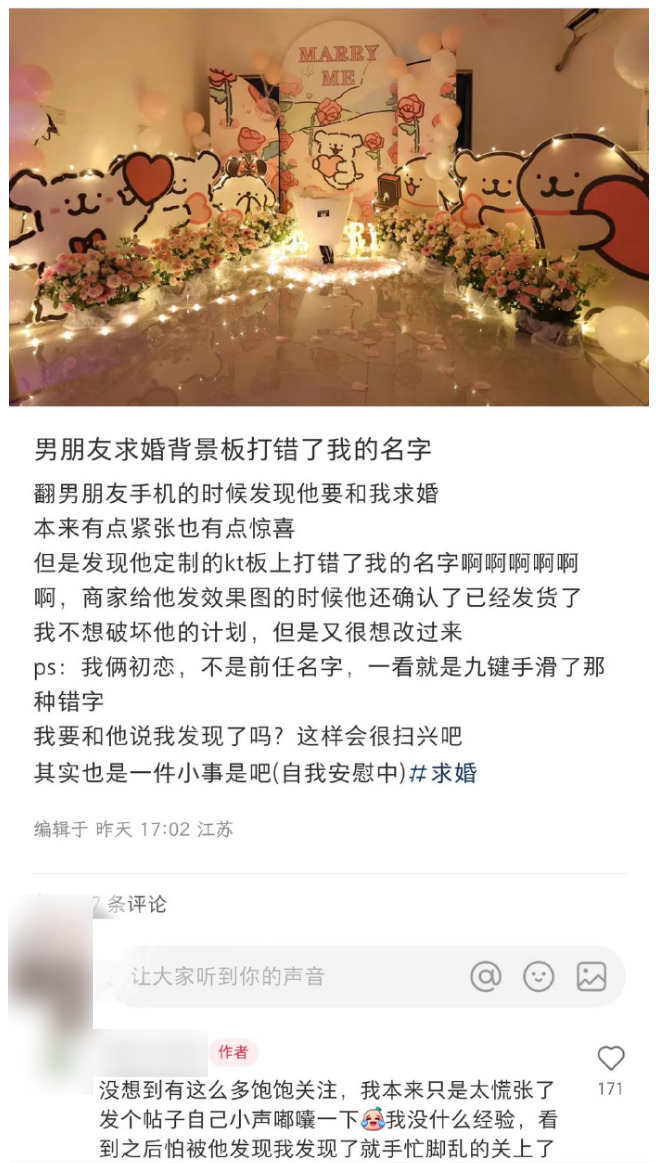The image size is (656, 1163).
Task: Mention someone with the @ icon
Action: point(485,976)
